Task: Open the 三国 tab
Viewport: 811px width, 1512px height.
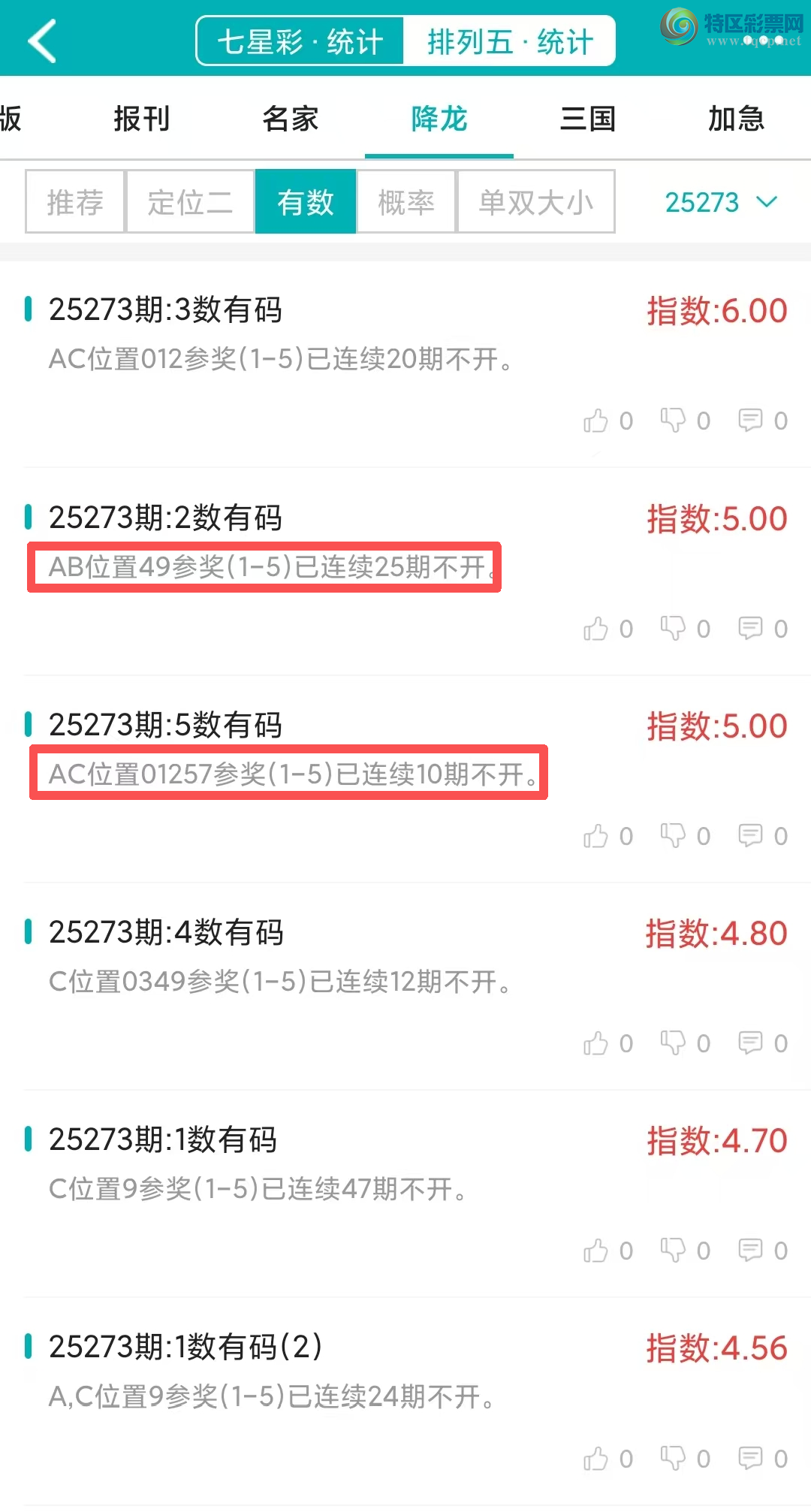Action: 588,119
